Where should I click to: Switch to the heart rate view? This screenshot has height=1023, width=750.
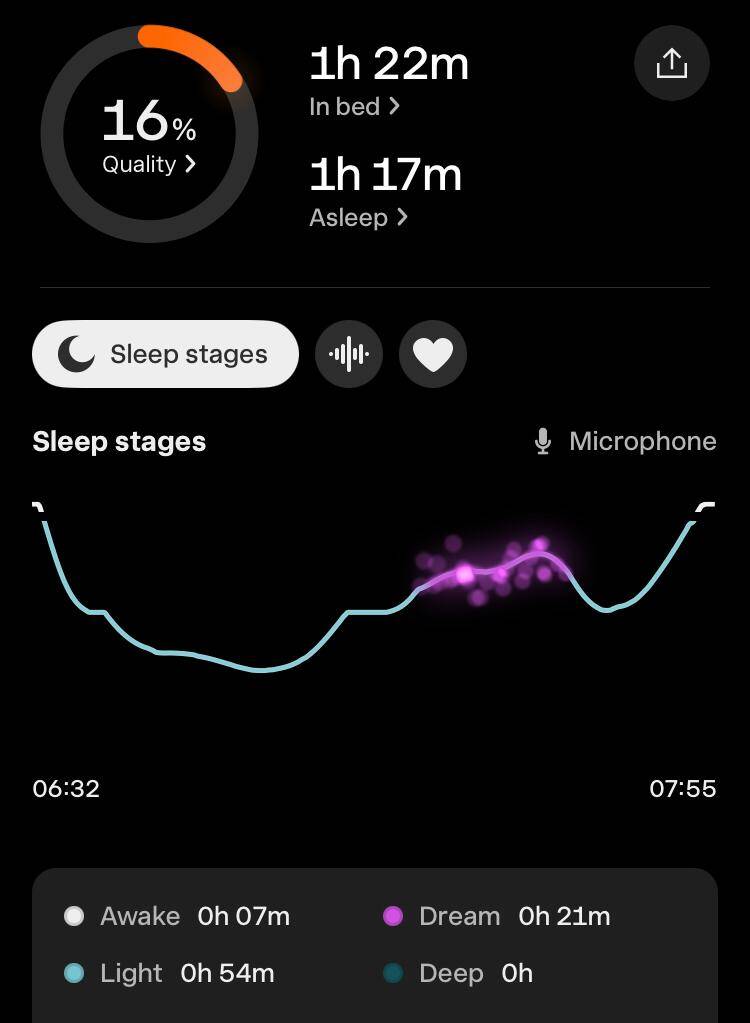(x=433, y=354)
